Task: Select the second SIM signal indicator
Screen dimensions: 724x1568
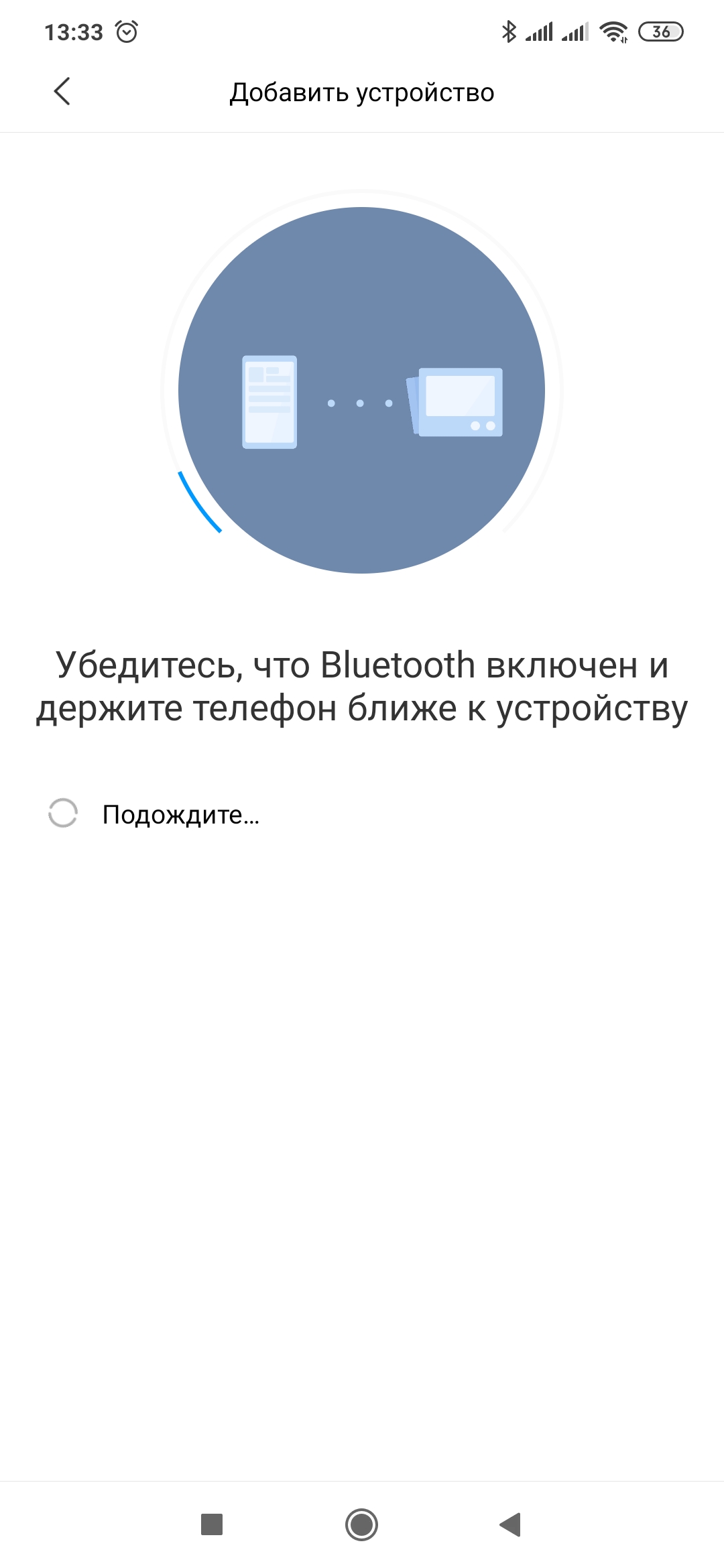Action: tap(575, 30)
